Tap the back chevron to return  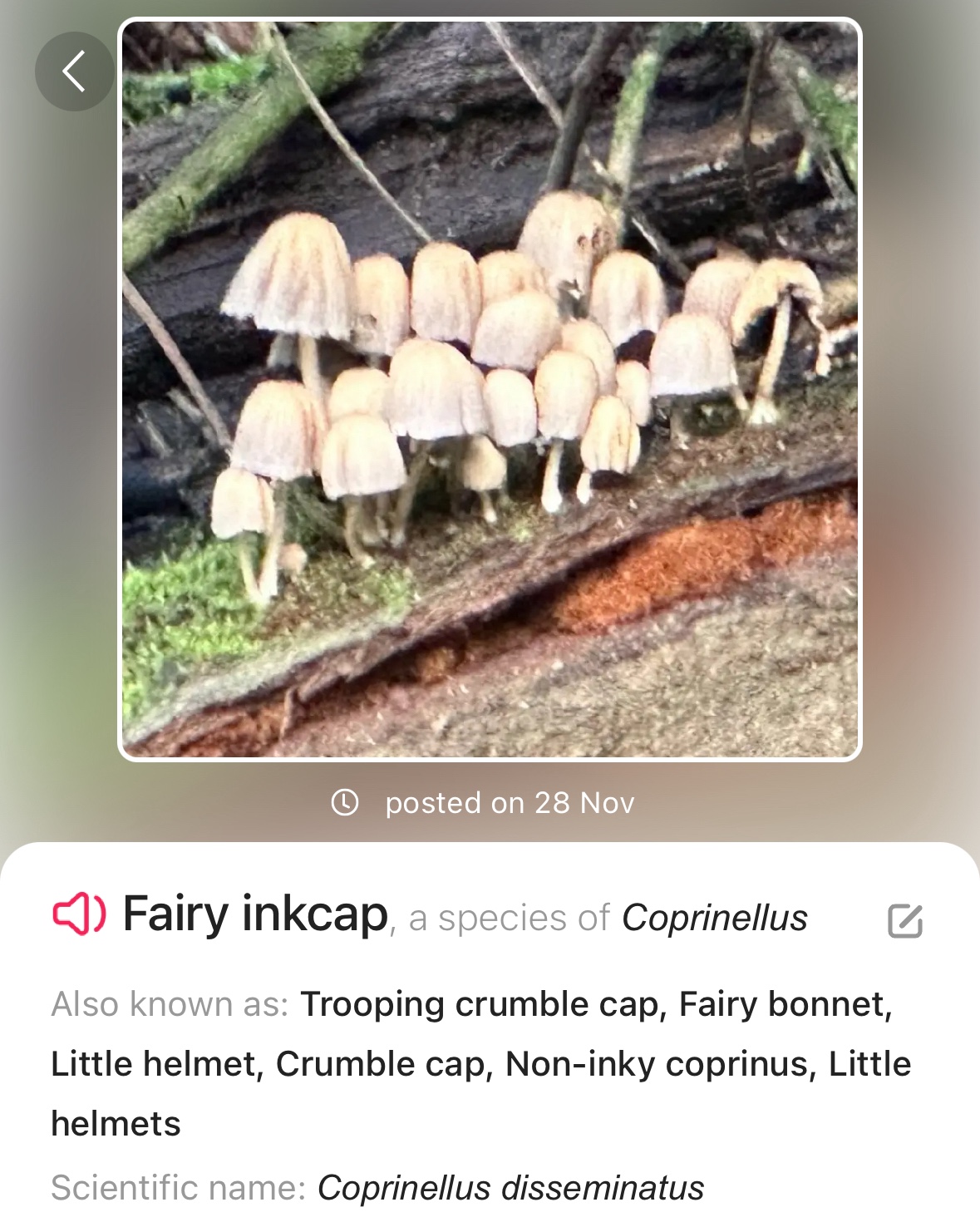tap(74, 71)
